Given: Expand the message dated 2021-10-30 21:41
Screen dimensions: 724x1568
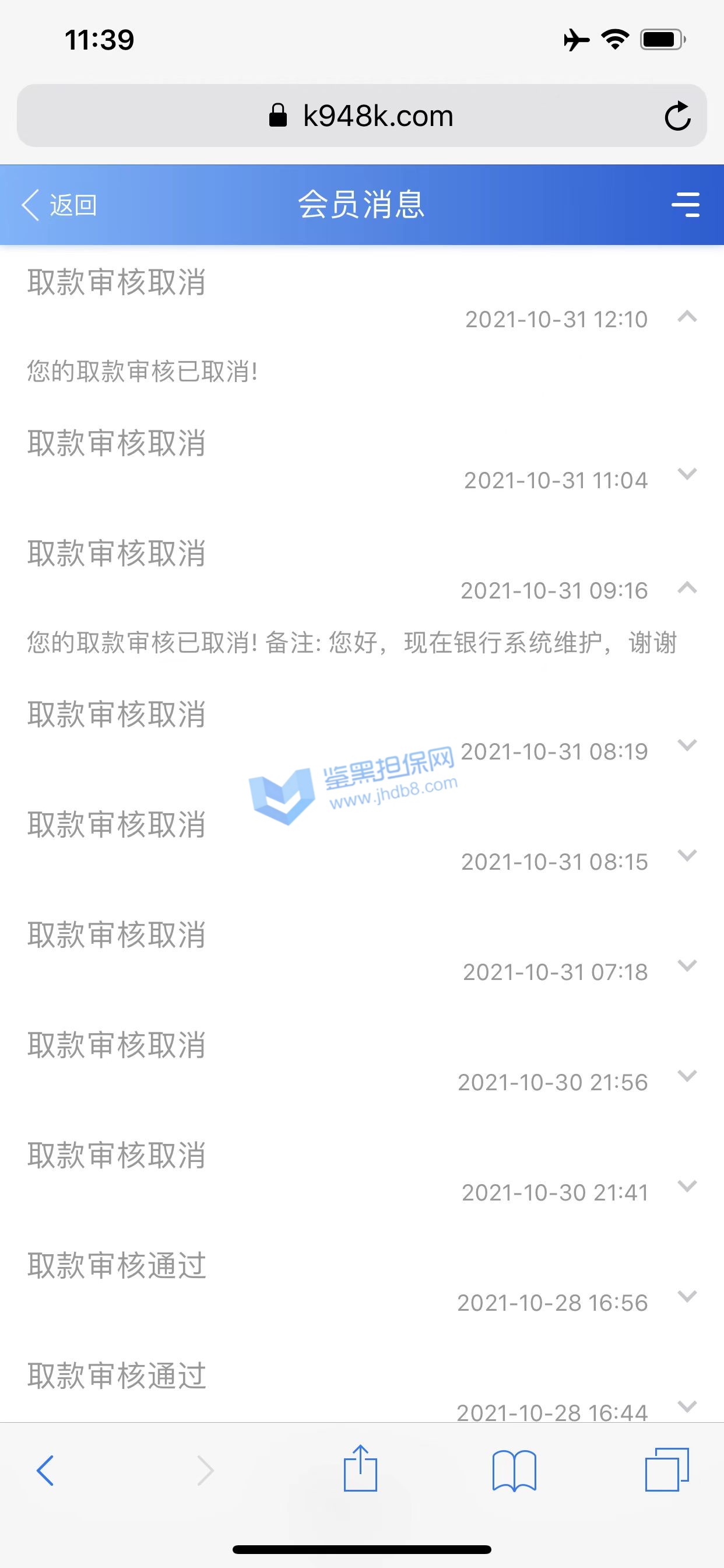Looking at the screenshot, I should click(x=687, y=1186).
